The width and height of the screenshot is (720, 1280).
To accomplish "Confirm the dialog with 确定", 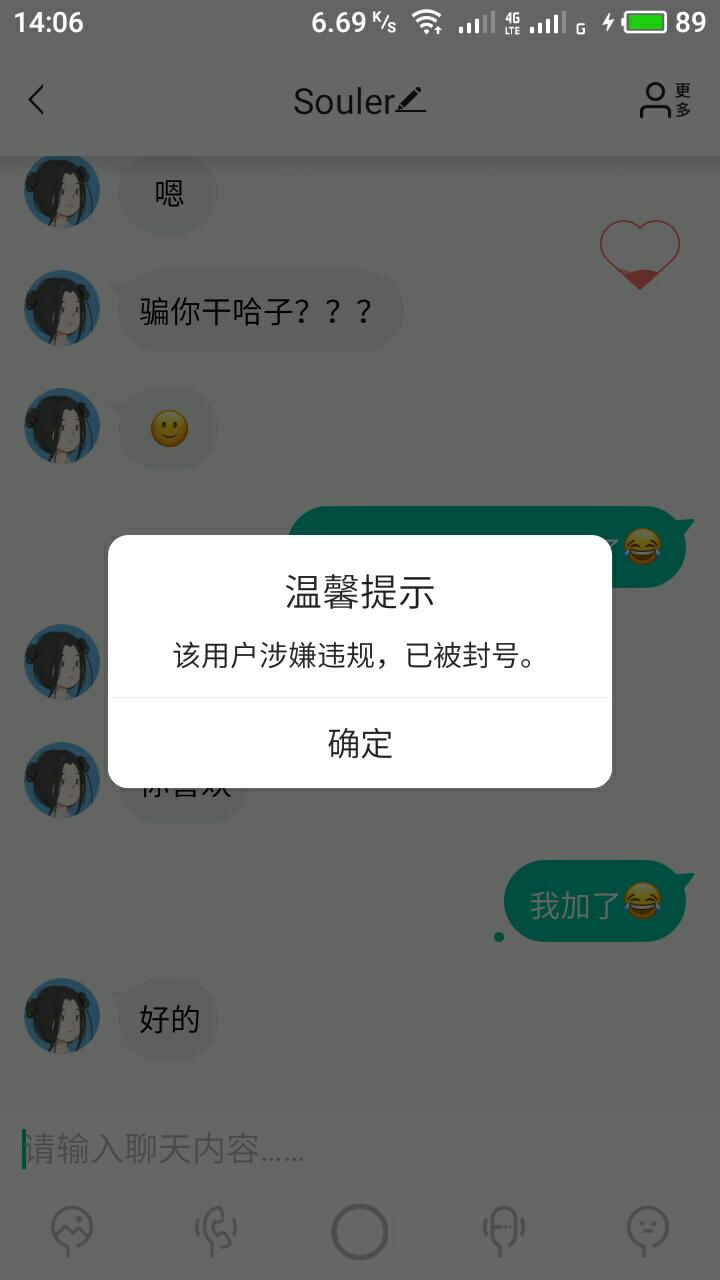I will 360,743.
